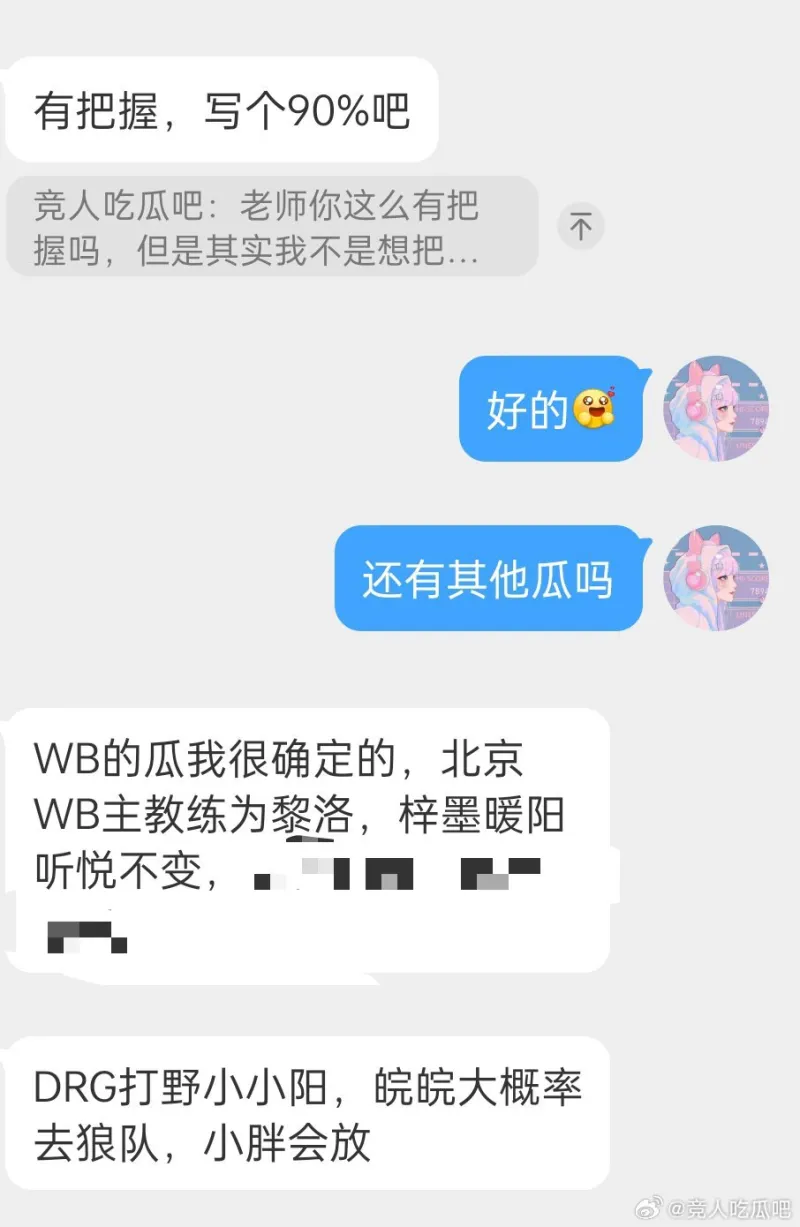
Task: Open sender avatar beside 好的 message
Action: coord(716,408)
